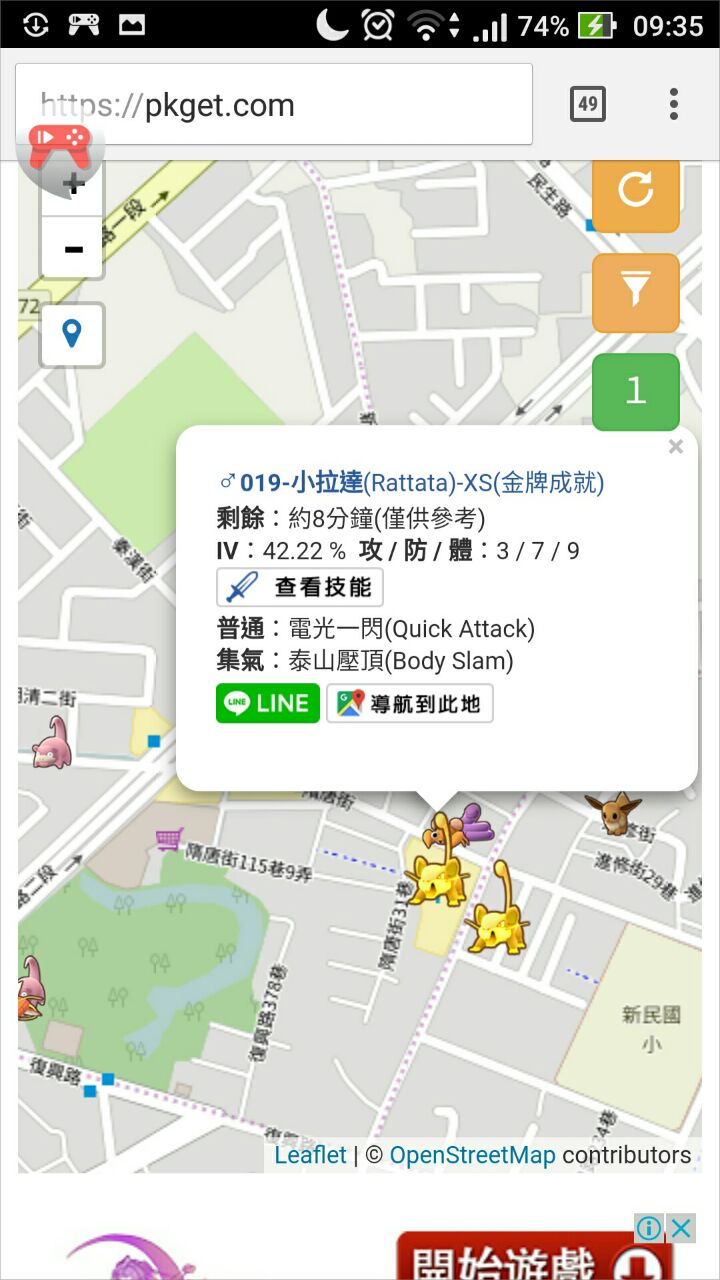This screenshot has height=1280, width=720.
Task: Open the browser overflow menu
Action: pyautogui.click(x=674, y=104)
